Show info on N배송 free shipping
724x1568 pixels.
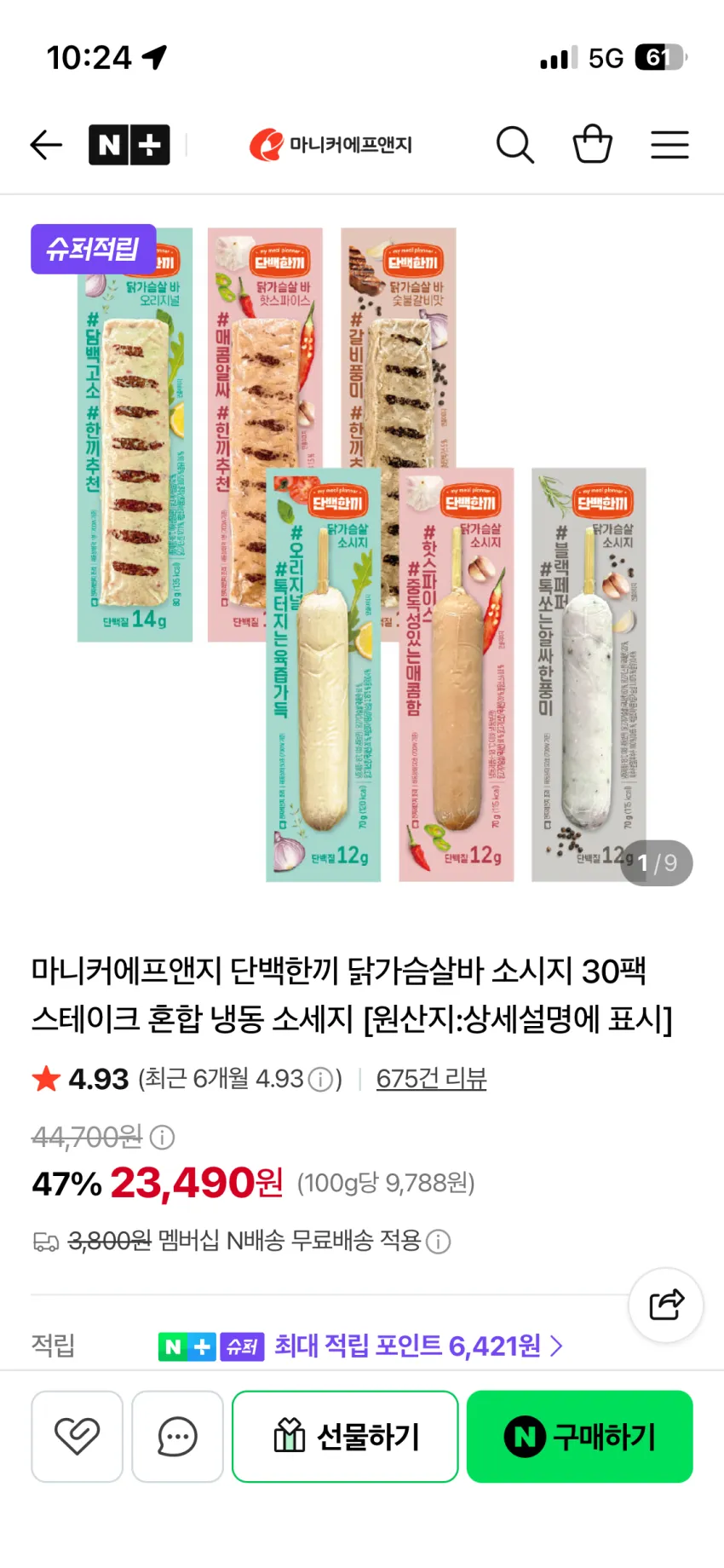coord(438,1242)
